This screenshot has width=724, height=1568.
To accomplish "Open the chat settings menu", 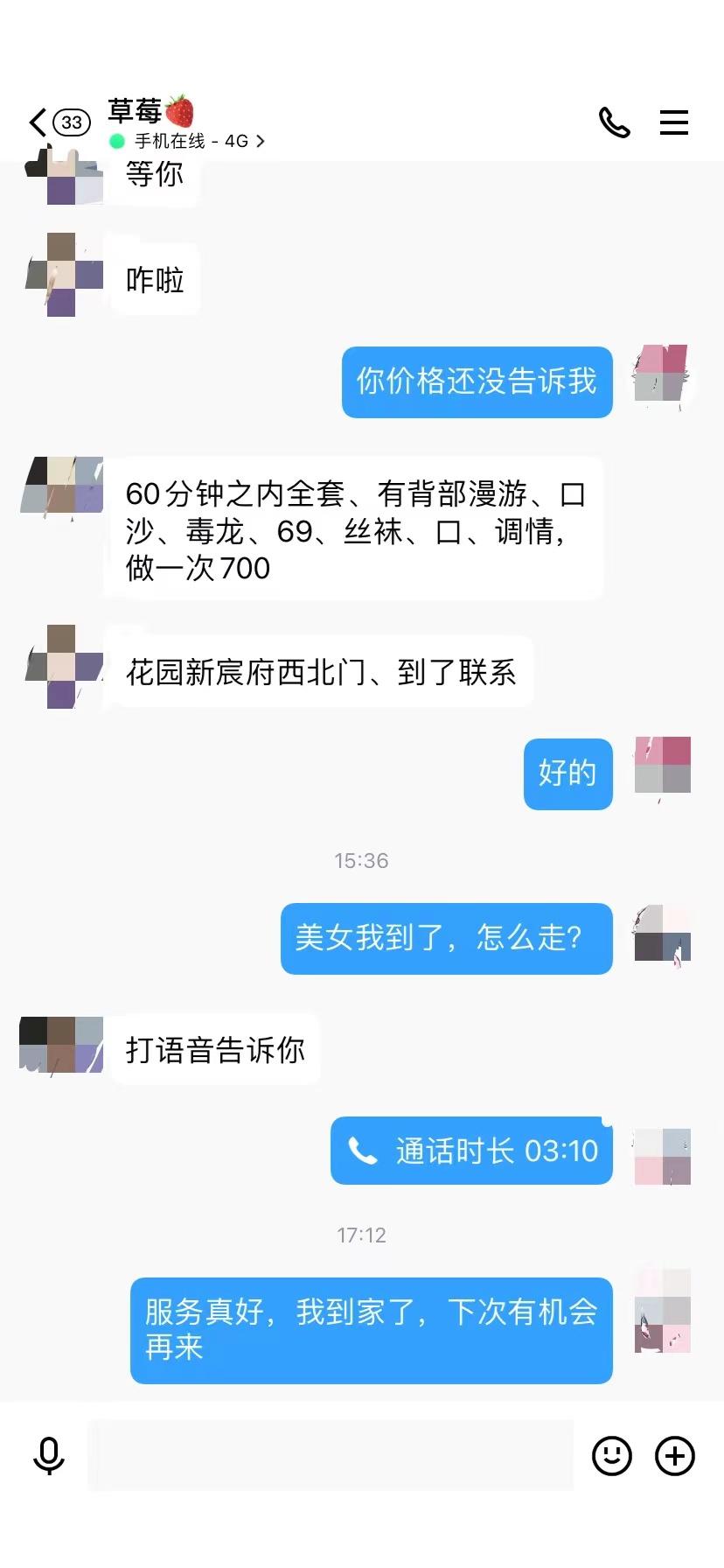I will (673, 122).
